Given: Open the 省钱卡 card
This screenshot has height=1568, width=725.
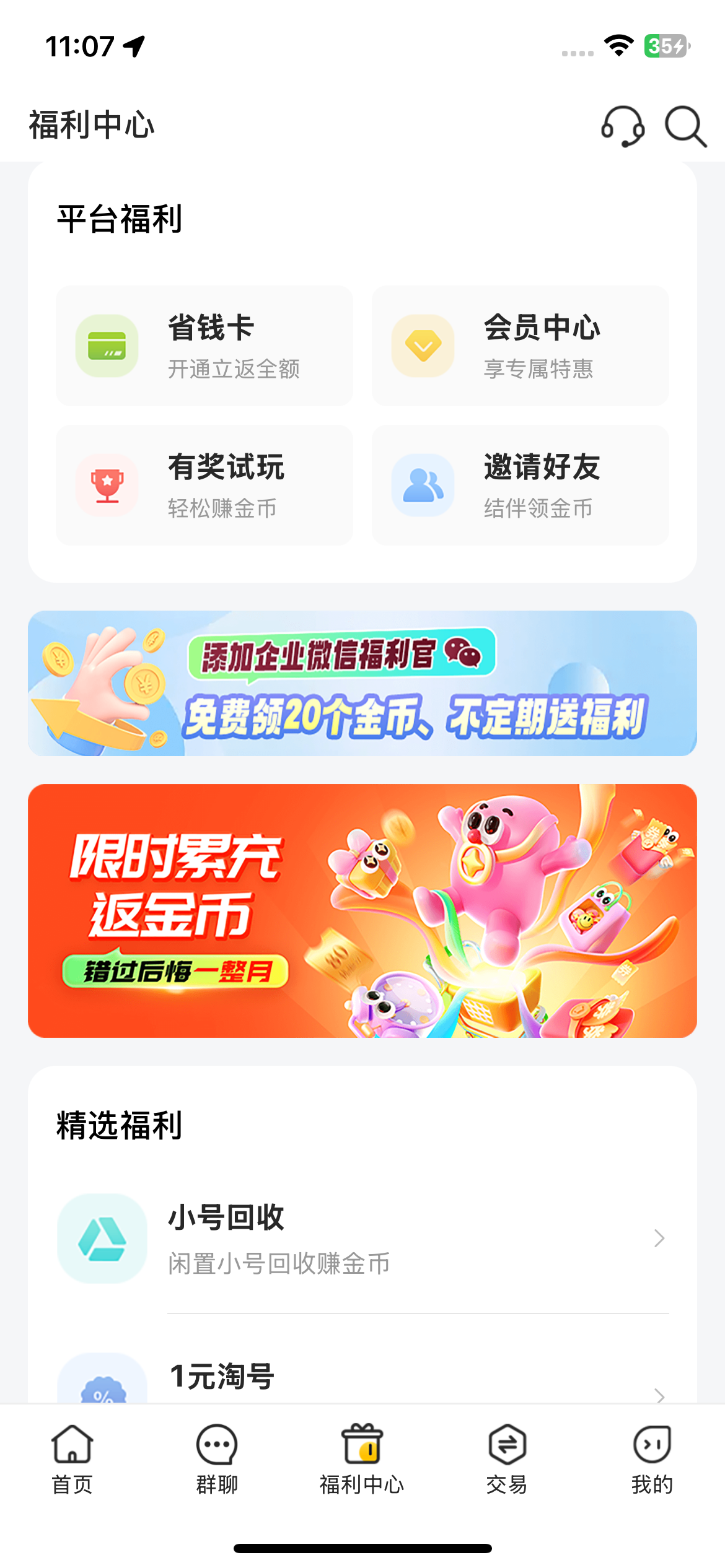Looking at the screenshot, I should (204, 346).
